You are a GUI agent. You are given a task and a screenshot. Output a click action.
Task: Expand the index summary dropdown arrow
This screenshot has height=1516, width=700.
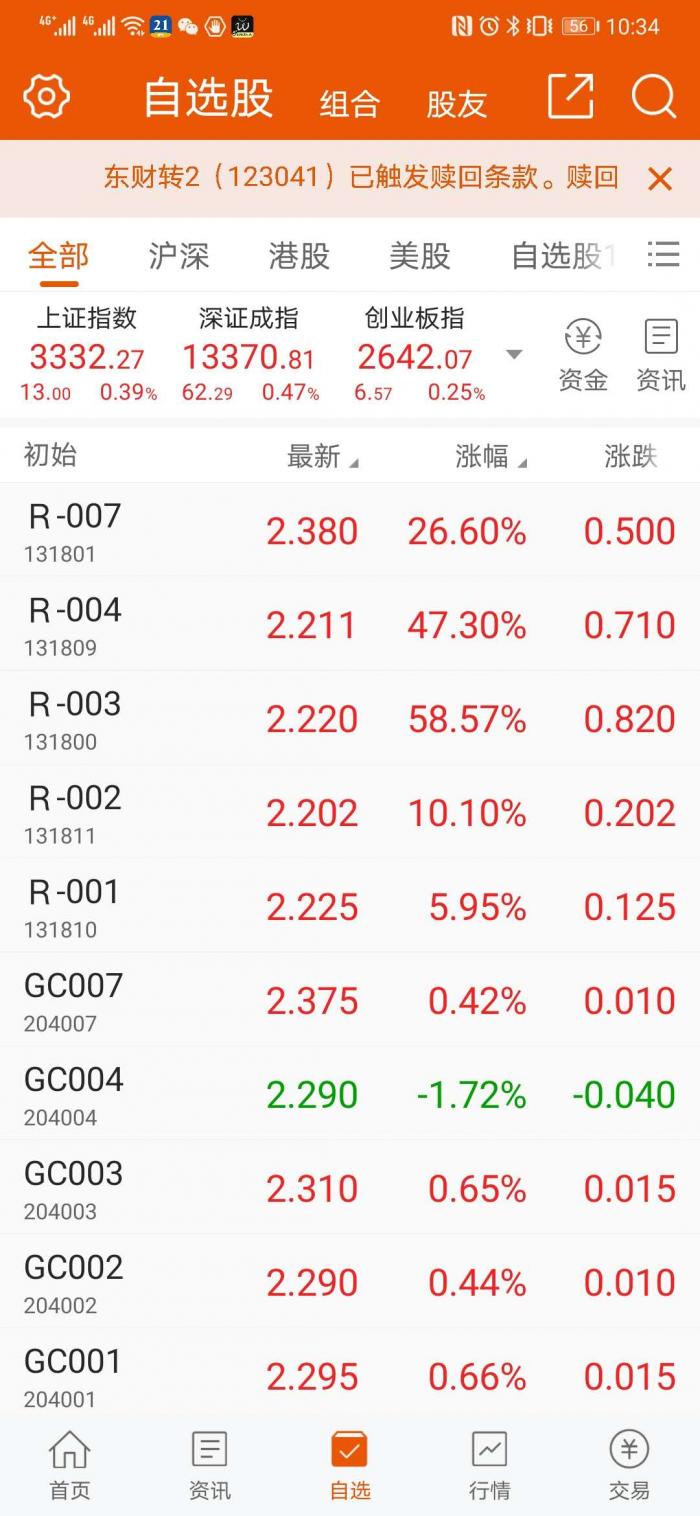pyautogui.click(x=514, y=355)
